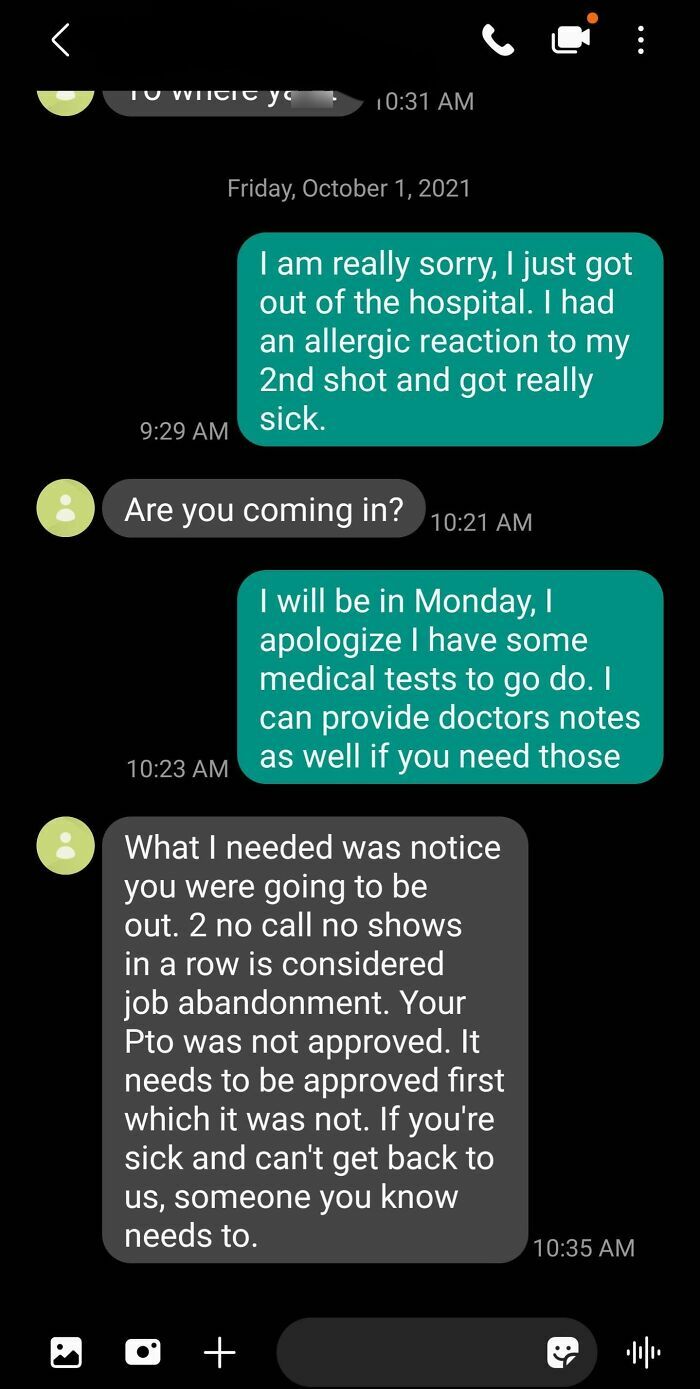Start a voice call with this contact
This screenshot has height=1389, width=700.
497,40
